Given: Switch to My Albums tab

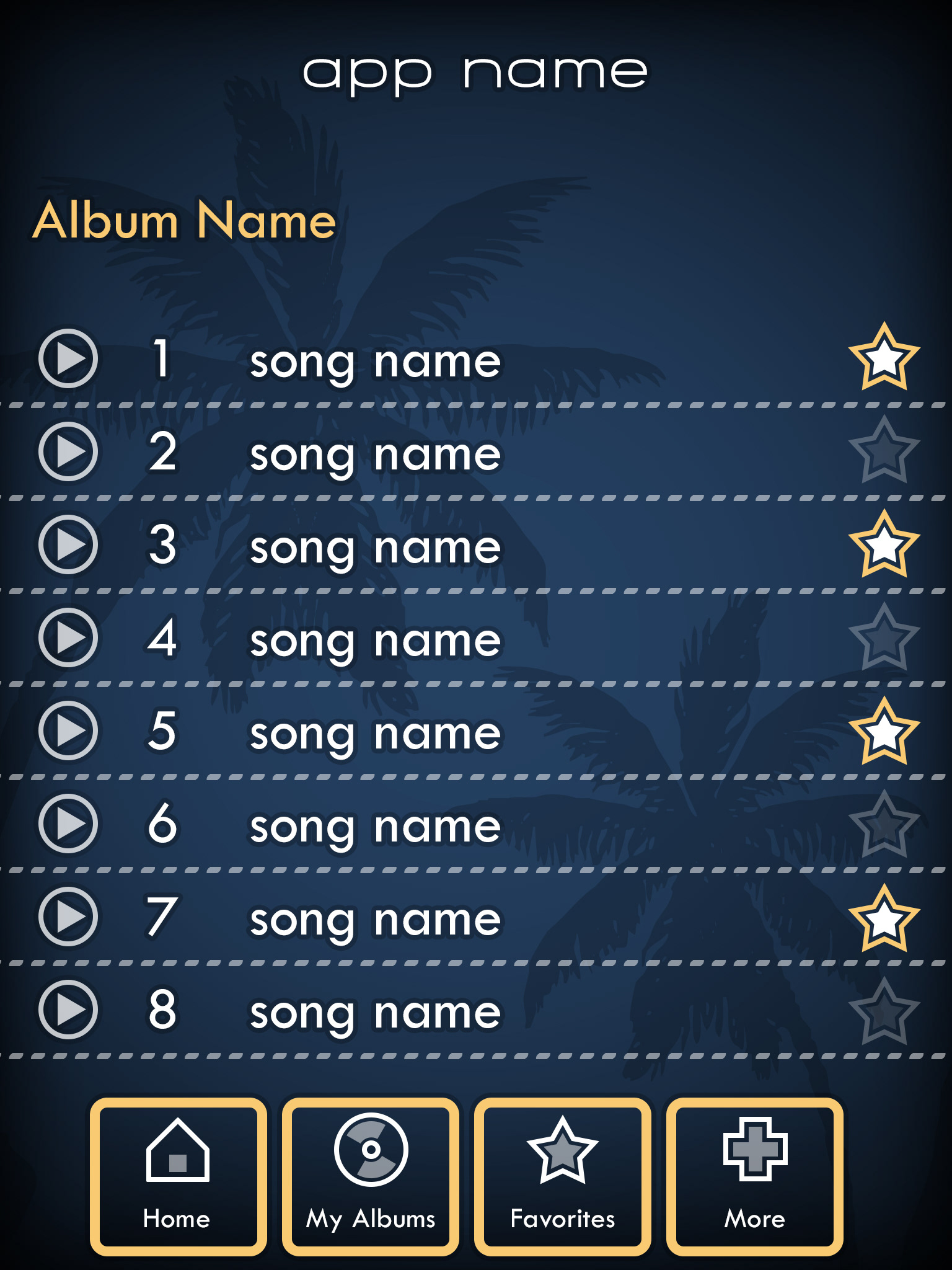Looking at the screenshot, I should point(371,1176).
